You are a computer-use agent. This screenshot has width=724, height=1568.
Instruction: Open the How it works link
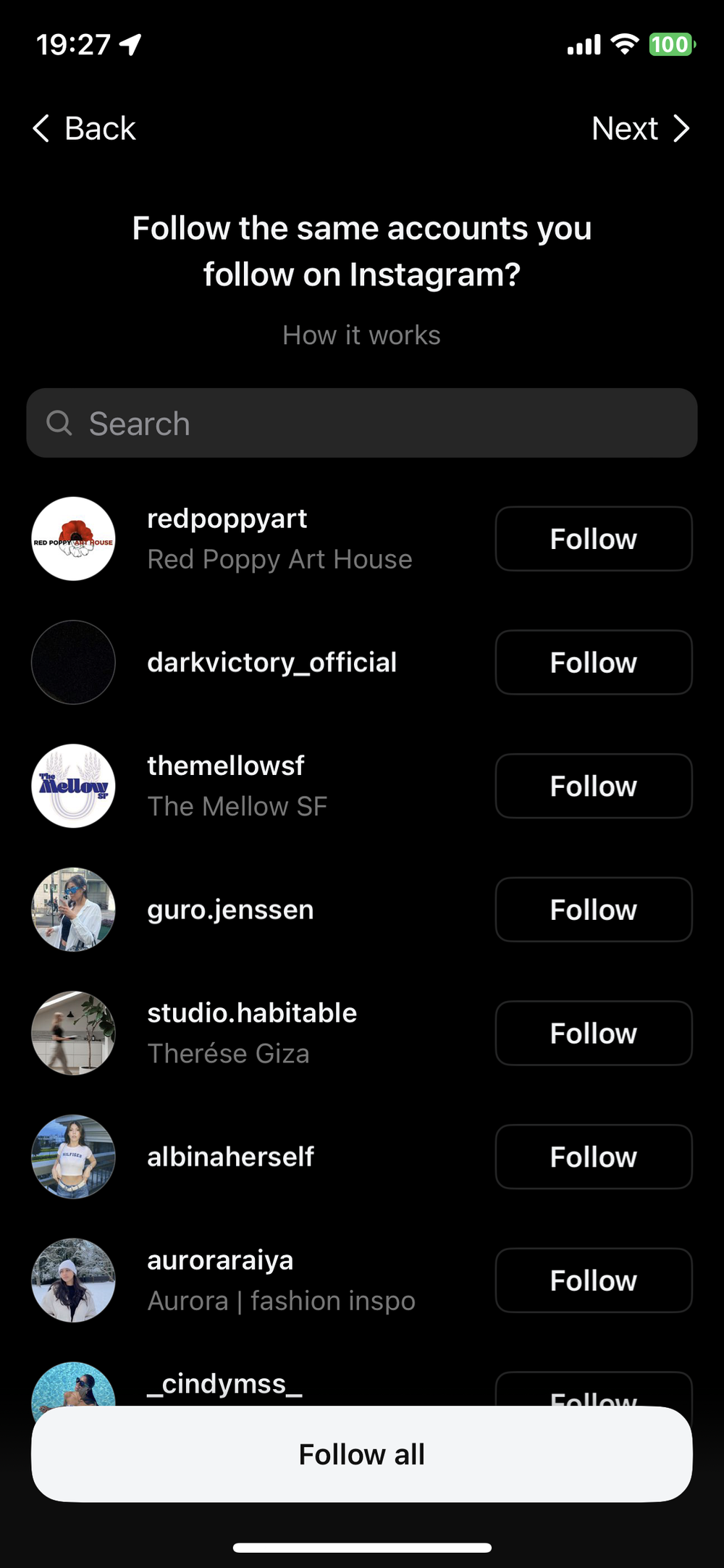[x=361, y=335]
